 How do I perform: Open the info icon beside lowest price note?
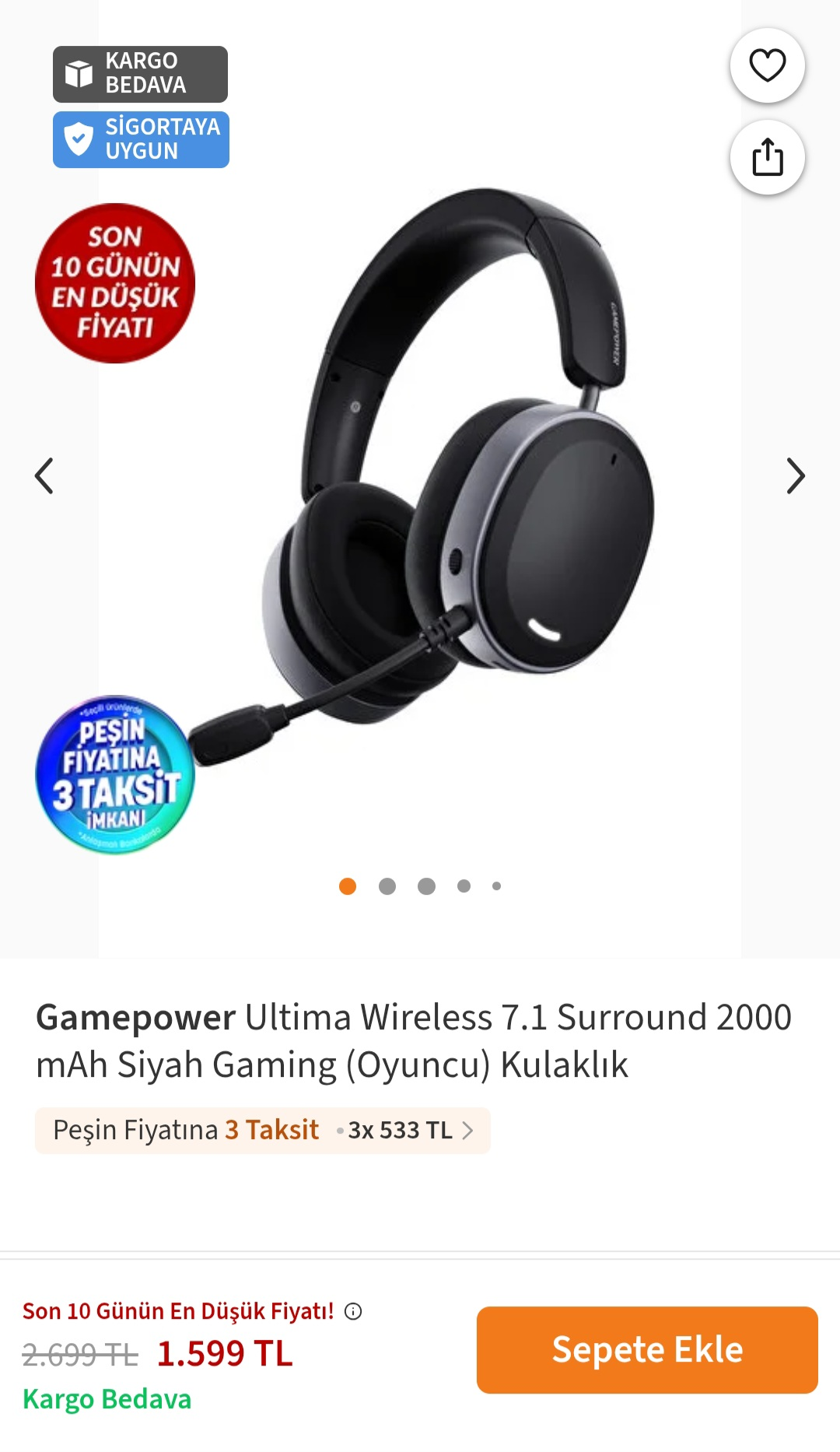(x=353, y=1311)
